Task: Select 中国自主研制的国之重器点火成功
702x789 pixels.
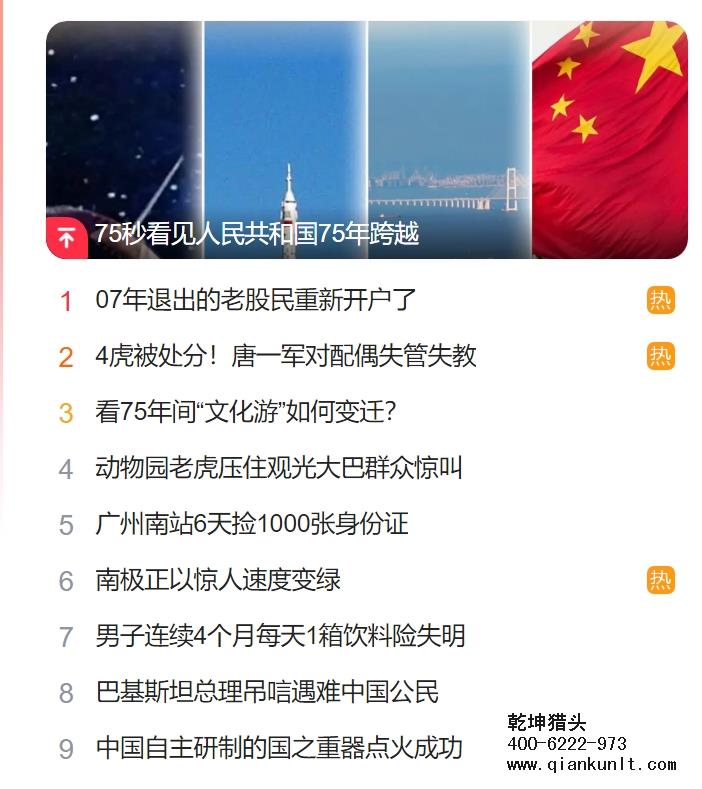Action: 279,748
